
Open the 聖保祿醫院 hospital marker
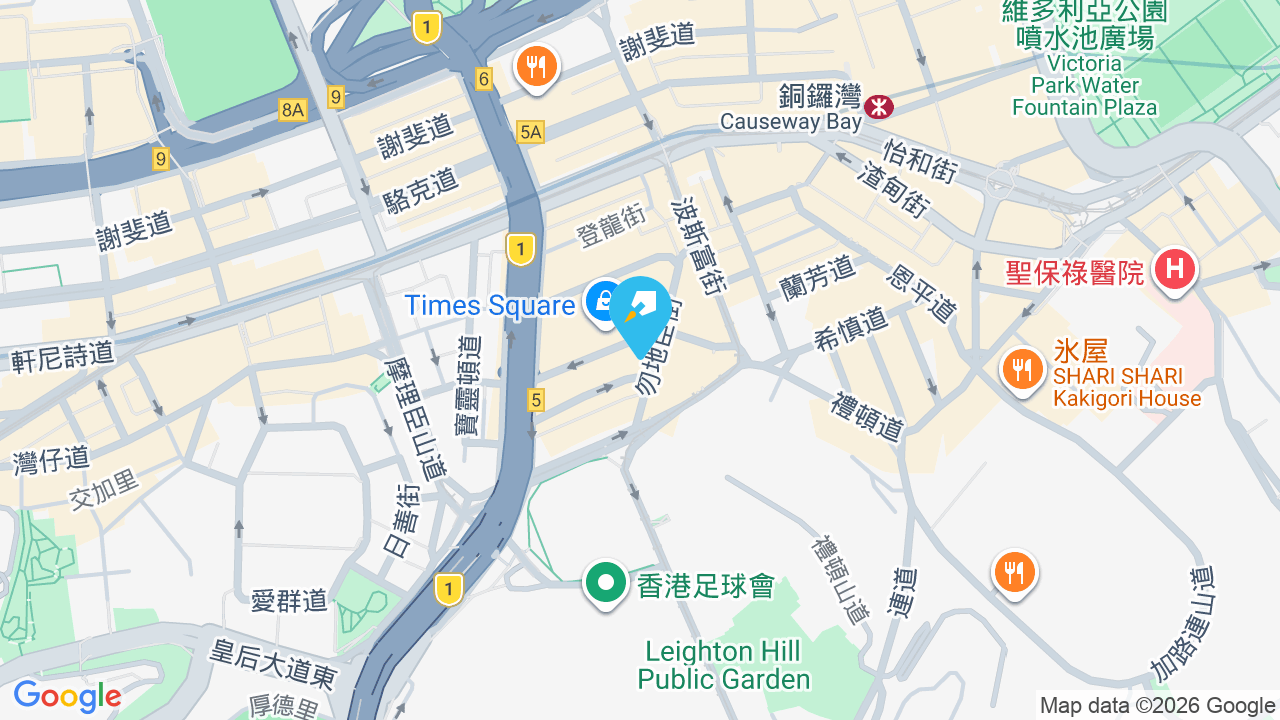coord(1175,270)
